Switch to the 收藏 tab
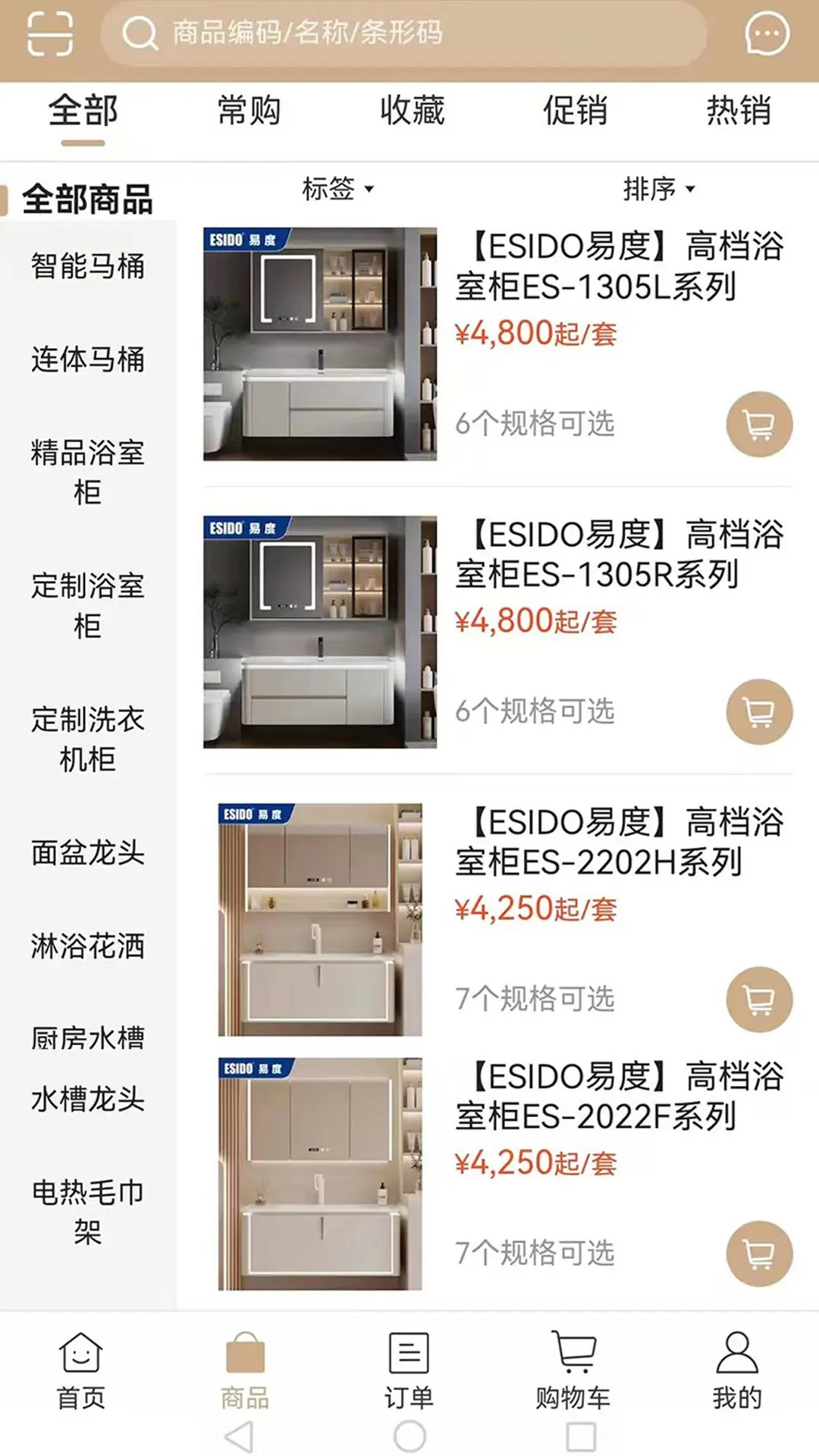This screenshot has height=1456, width=819. pos(412,111)
